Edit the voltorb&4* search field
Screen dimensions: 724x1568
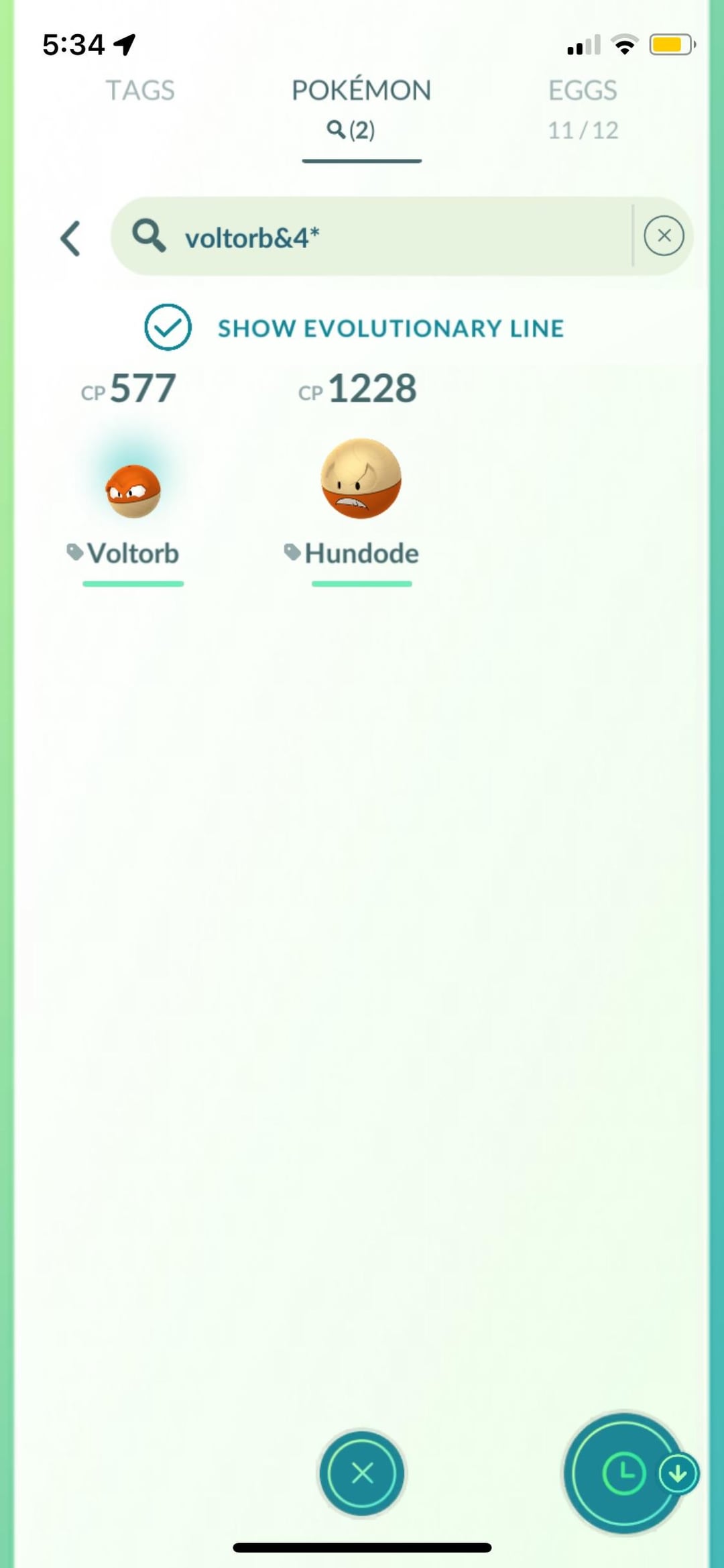pos(372,236)
